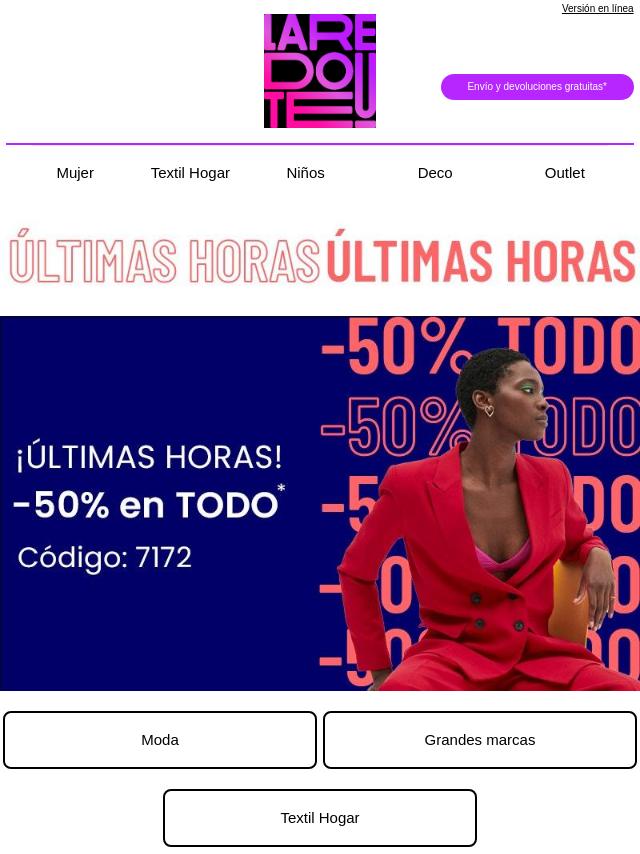
Task: Open the -50% en TODO promo banner
Action: (320, 503)
